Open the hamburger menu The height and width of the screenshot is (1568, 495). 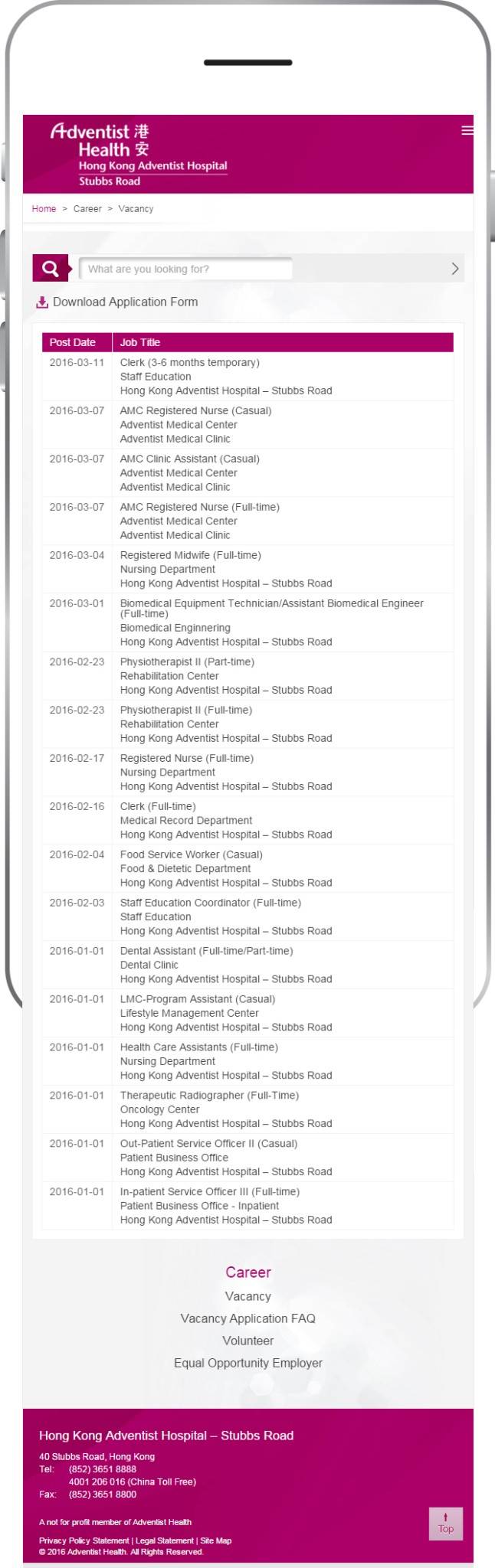coord(467,130)
